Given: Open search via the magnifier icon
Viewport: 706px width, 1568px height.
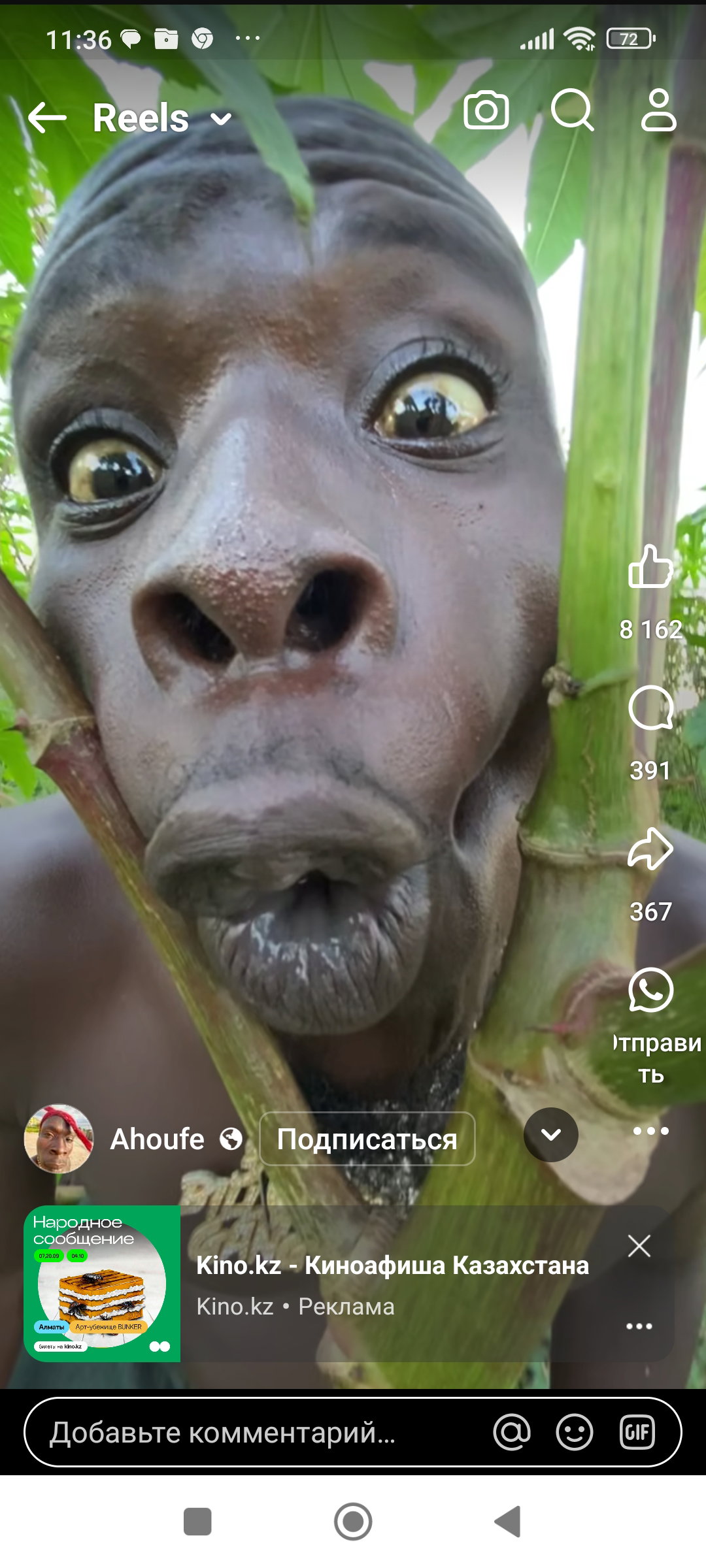Looking at the screenshot, I should [x=572, y=110].
